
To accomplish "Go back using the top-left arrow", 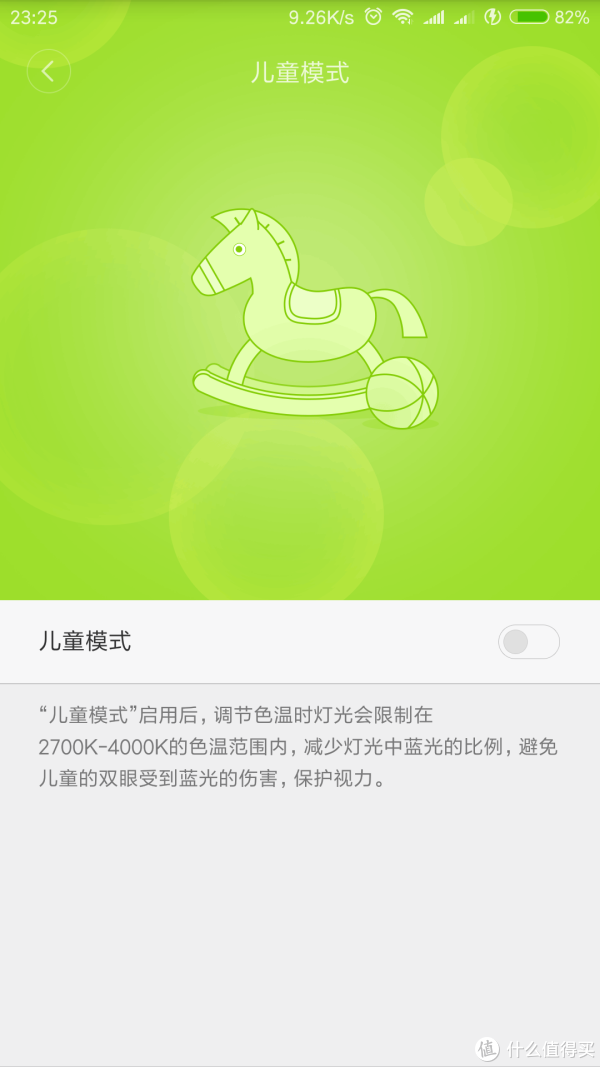I will click(48, 71).
